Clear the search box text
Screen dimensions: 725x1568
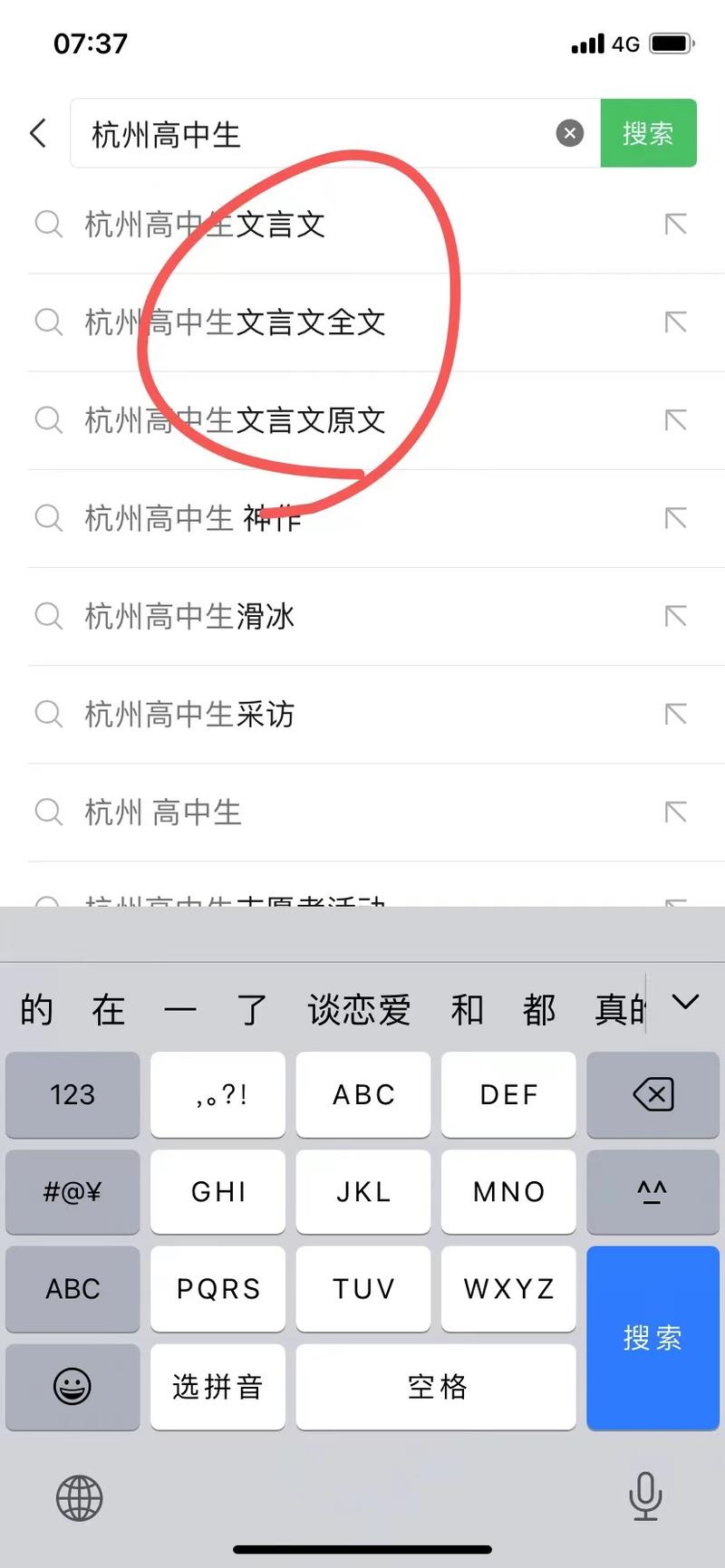click(569, 134)
